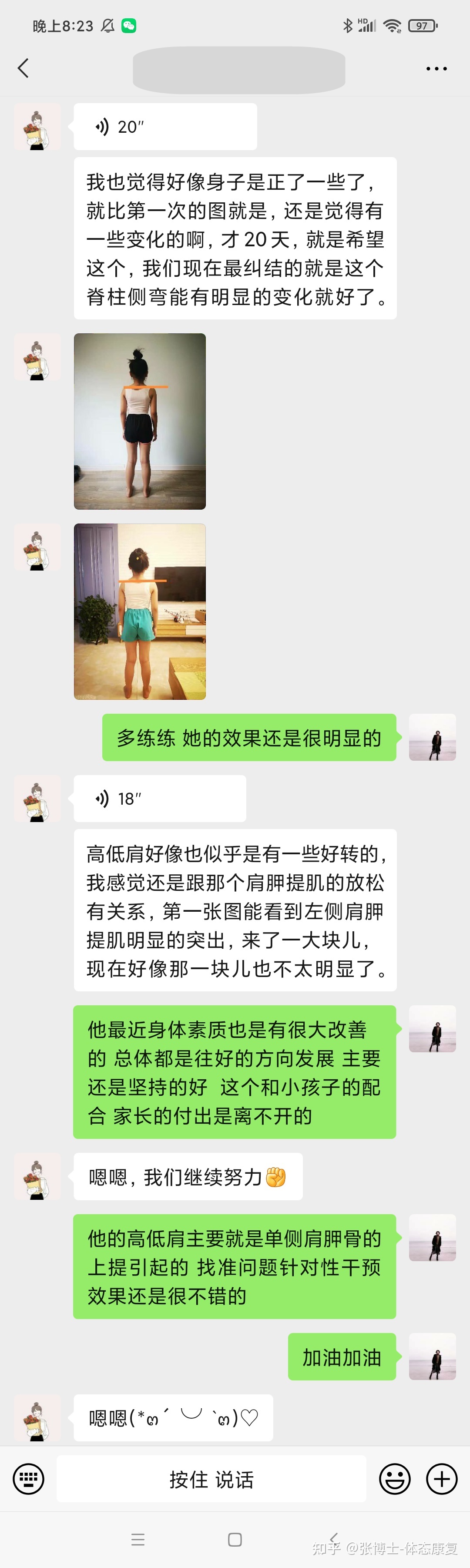Open the system recent apps menu
This screenshot has width=470, height=1568.
click(x=138, y=1539)
